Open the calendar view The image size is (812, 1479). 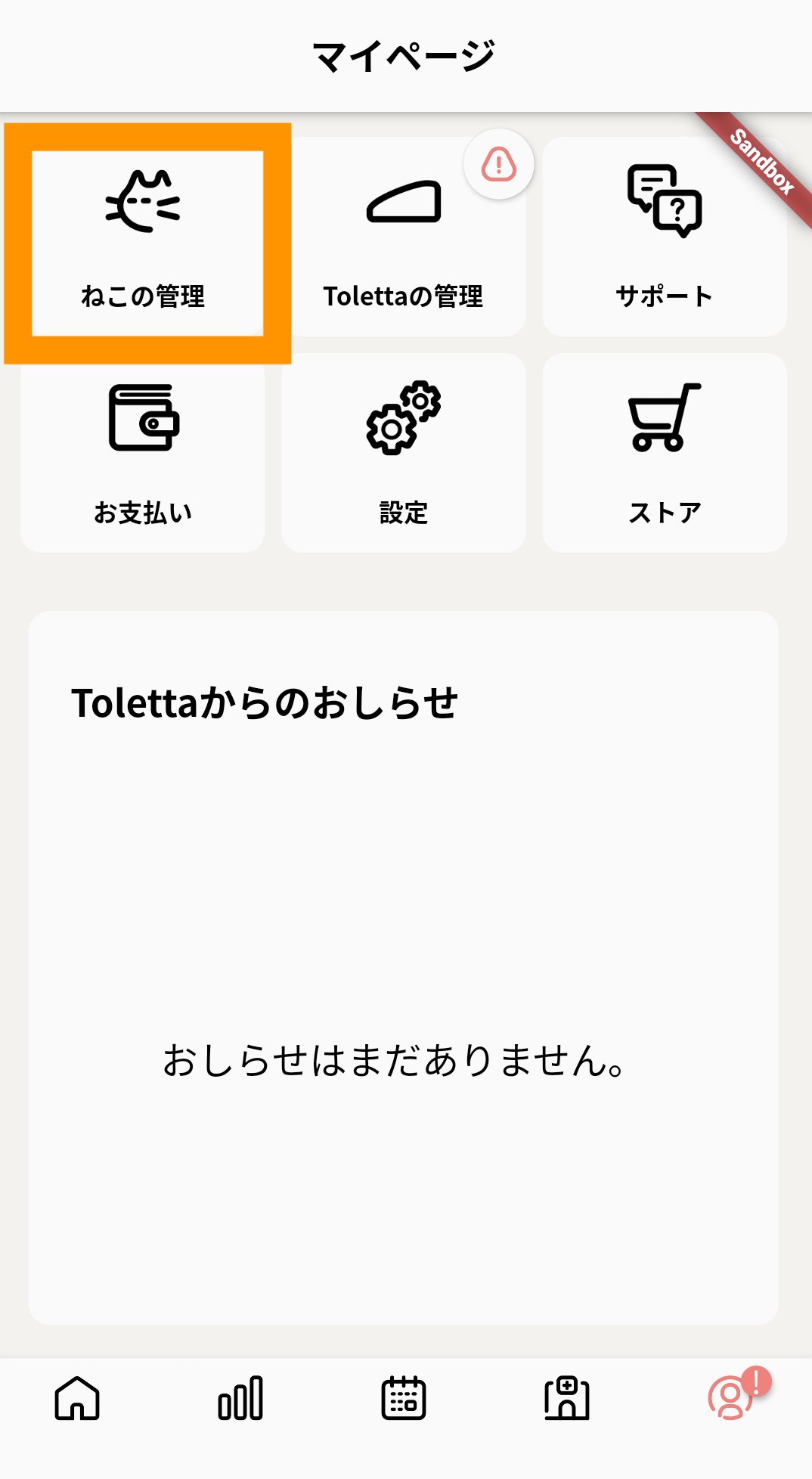pyautogui.click(x=404, y=1399)
